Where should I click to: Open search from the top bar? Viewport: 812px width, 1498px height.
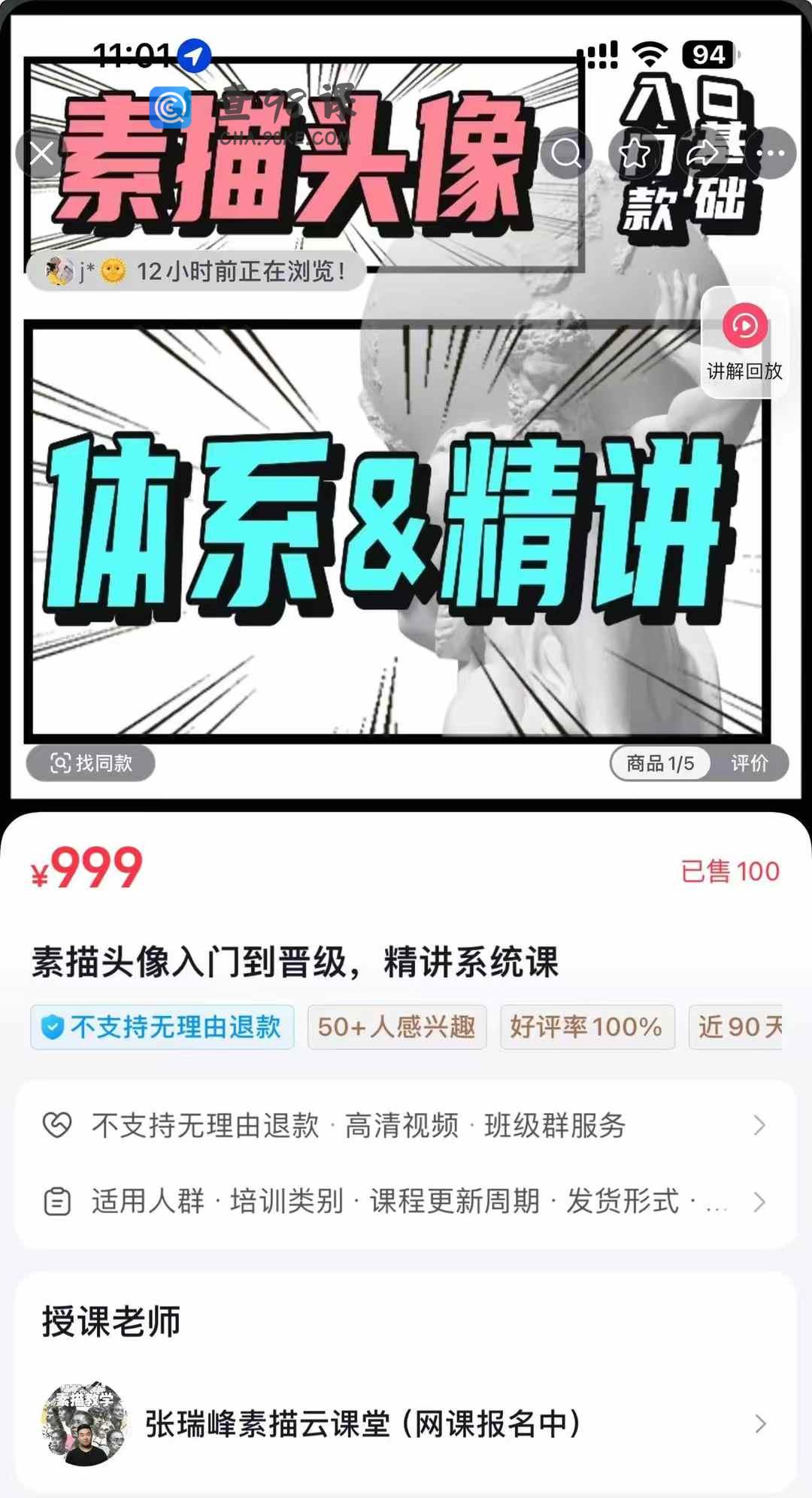[565, 153]
